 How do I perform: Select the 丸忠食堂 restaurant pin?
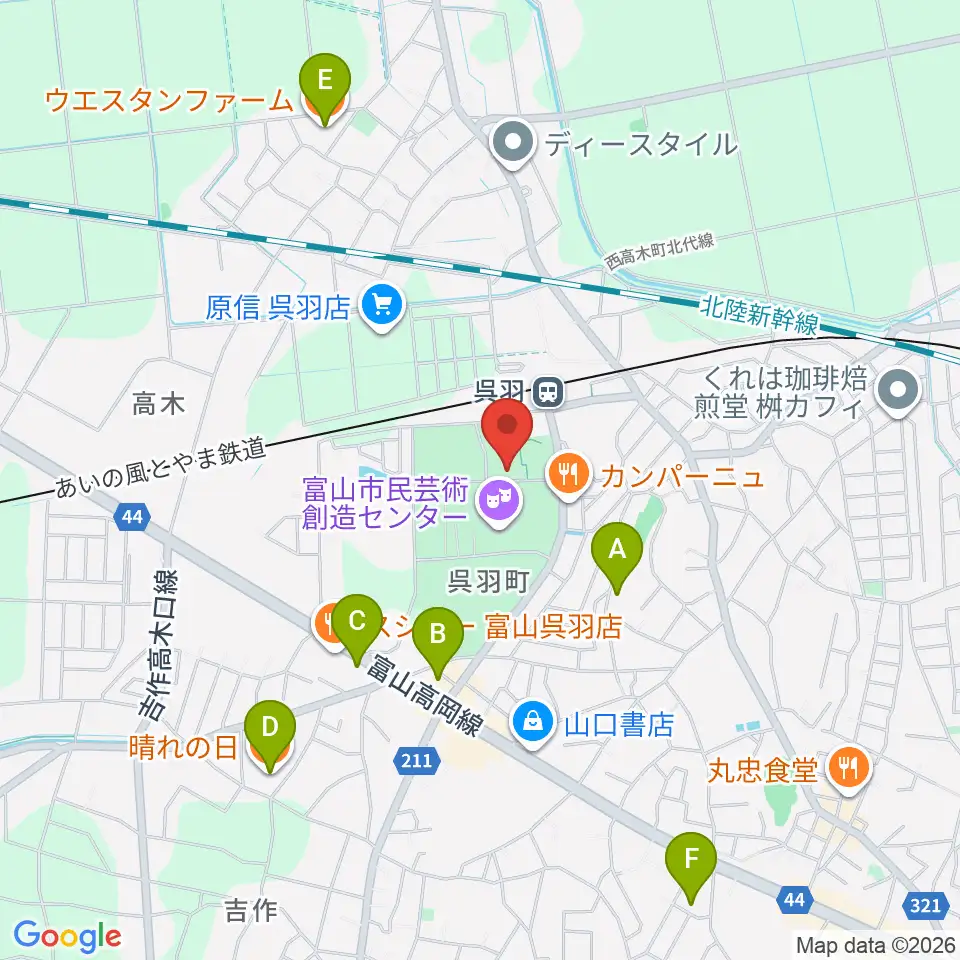pyautogui.click(x=848, y=770)
